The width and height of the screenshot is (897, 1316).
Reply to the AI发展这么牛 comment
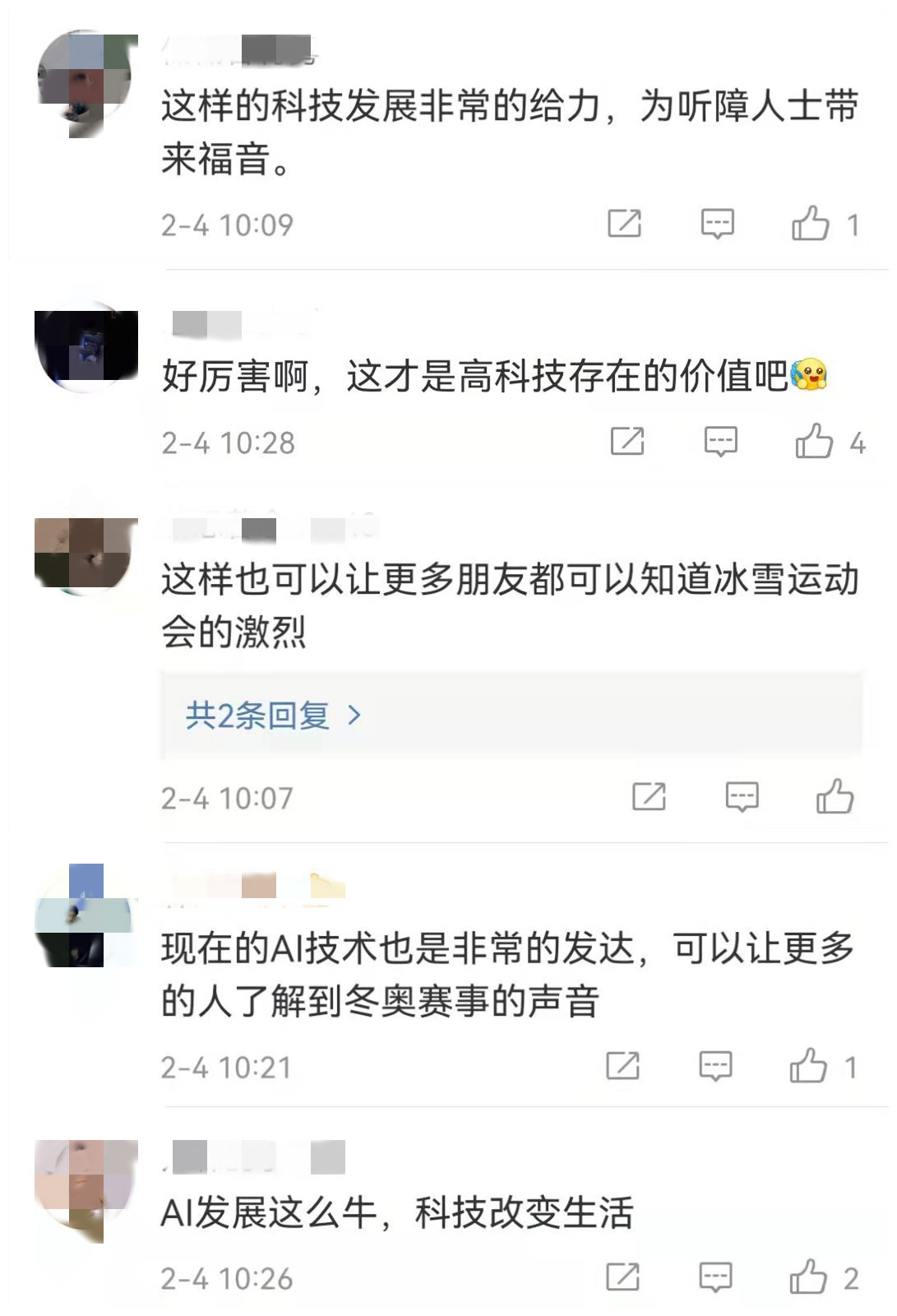715,1277
